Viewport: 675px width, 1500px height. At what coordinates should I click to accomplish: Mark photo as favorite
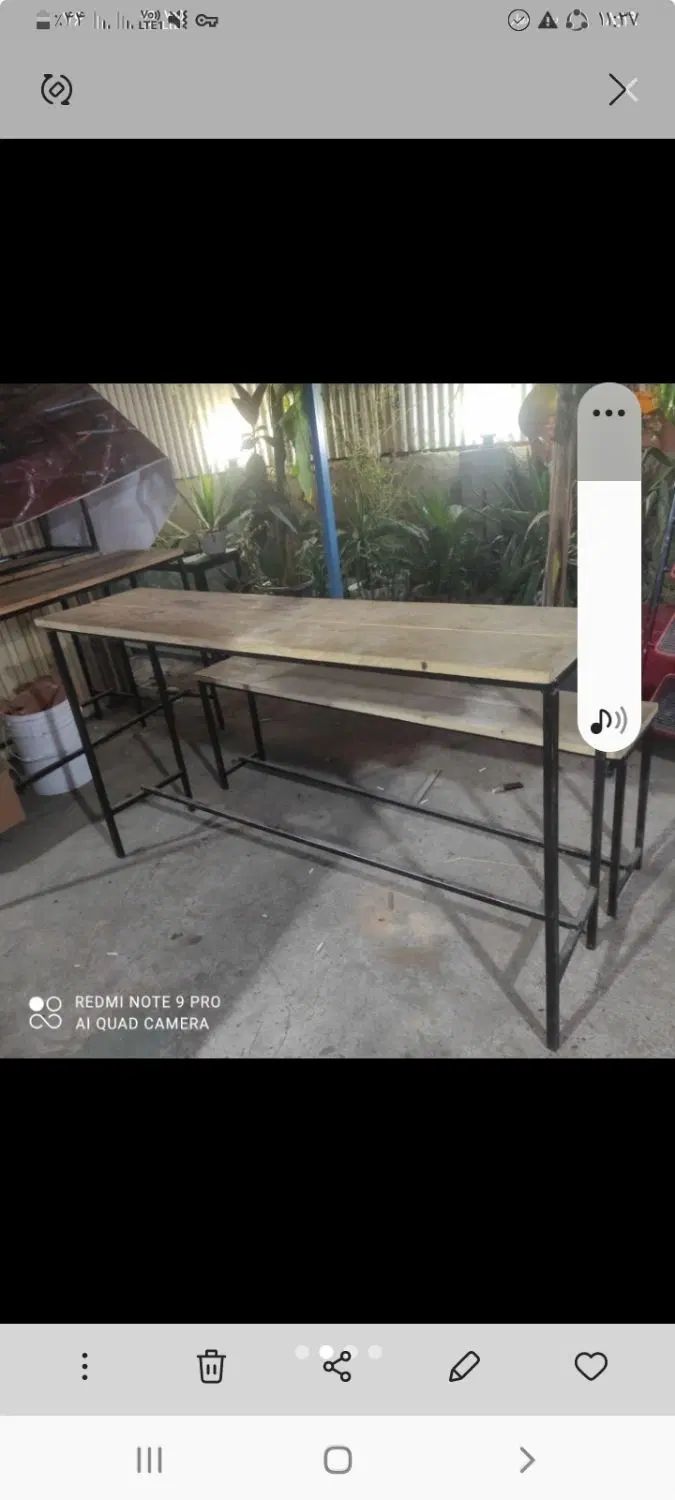point(590,1366)
